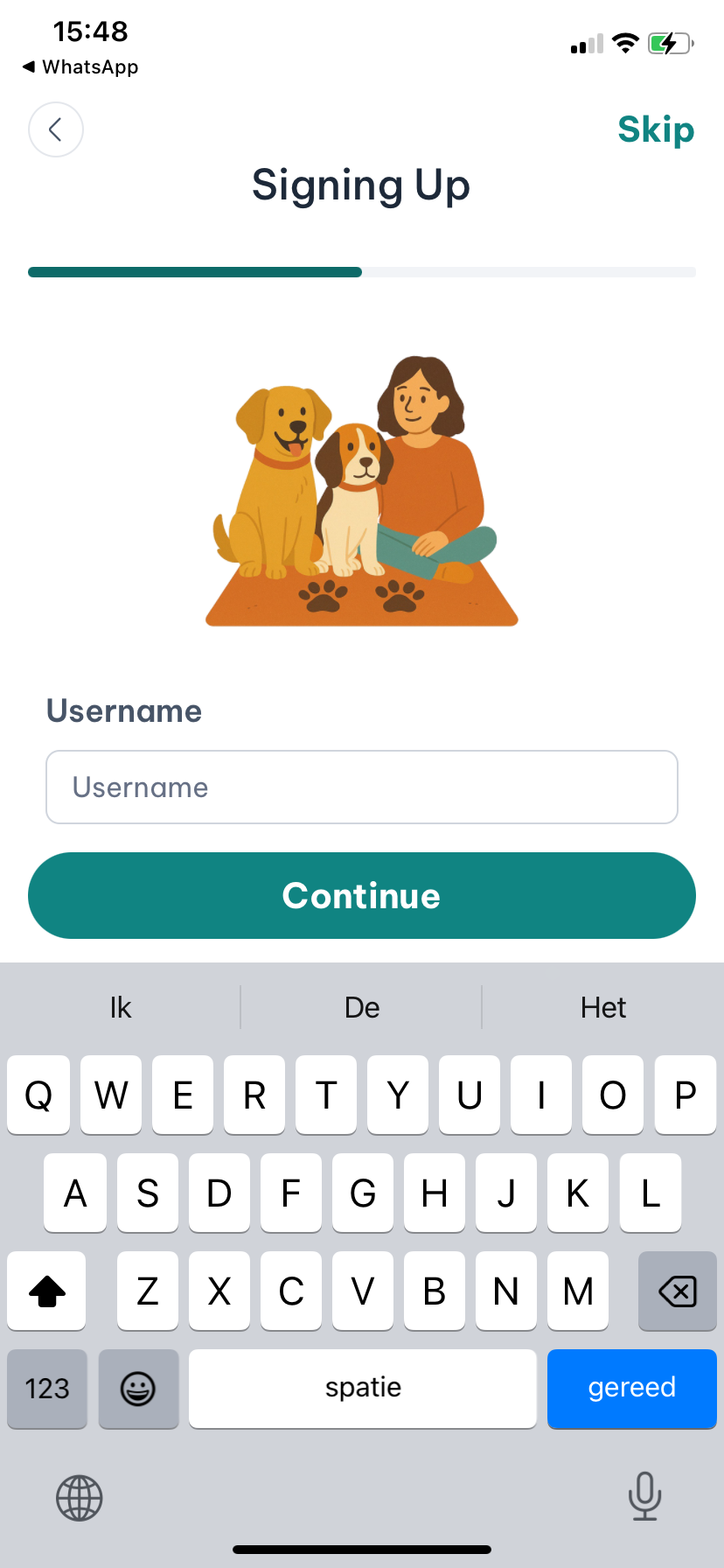Open the emoji keyboard

(138, 1388)
